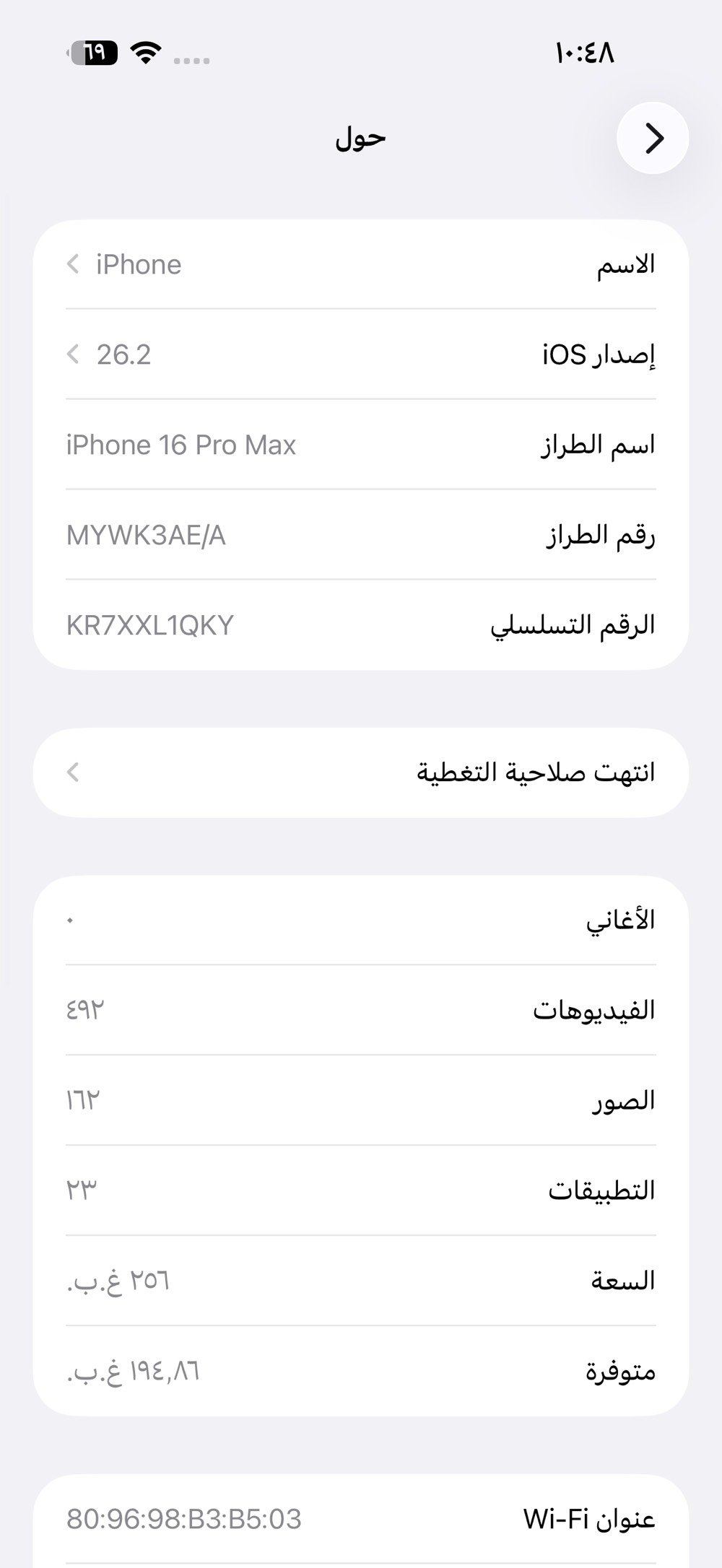722x1568 pixels.
Task: Tap the back arrow in the circle
Action: click(653, 137)
